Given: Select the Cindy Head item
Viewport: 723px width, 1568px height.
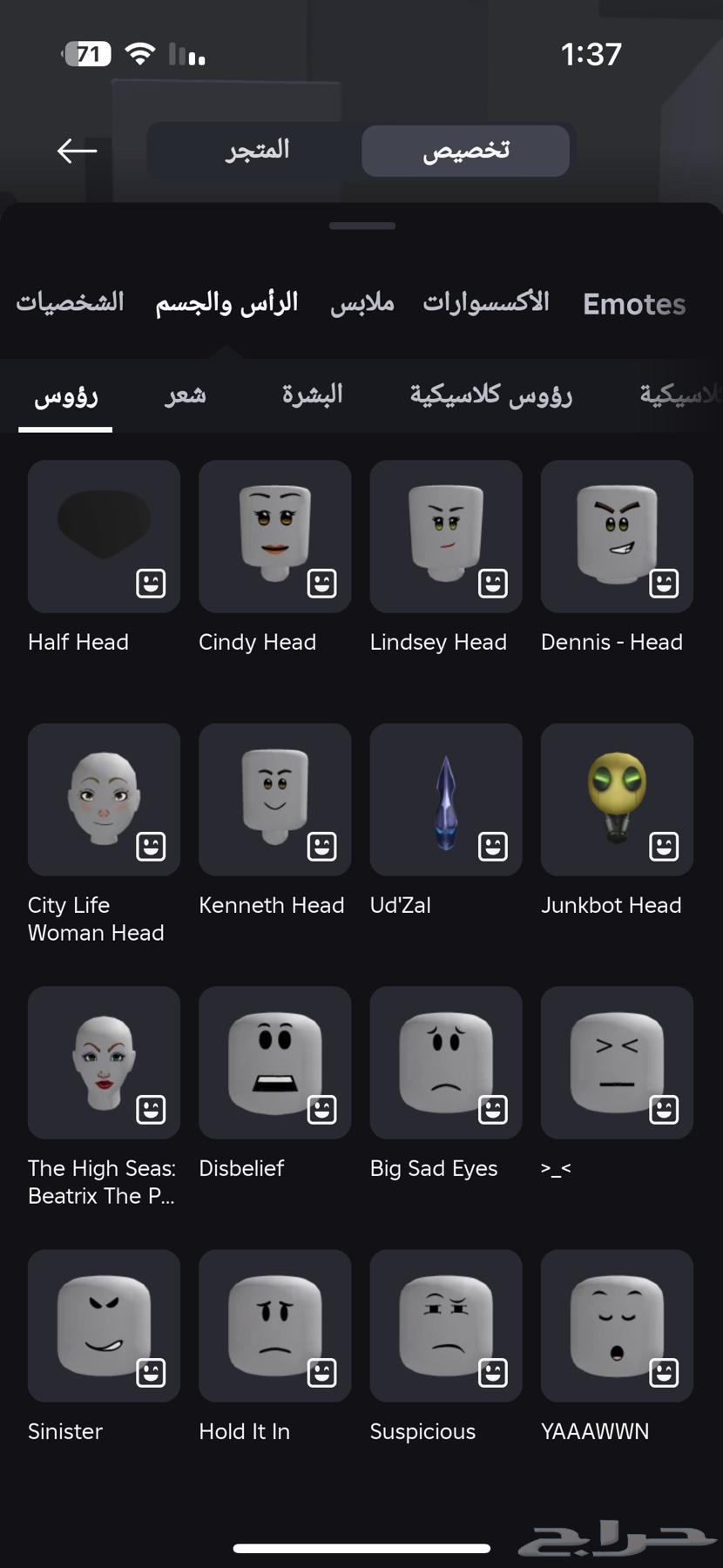Looking at the screenshot, I should click(x=274, y=536).
